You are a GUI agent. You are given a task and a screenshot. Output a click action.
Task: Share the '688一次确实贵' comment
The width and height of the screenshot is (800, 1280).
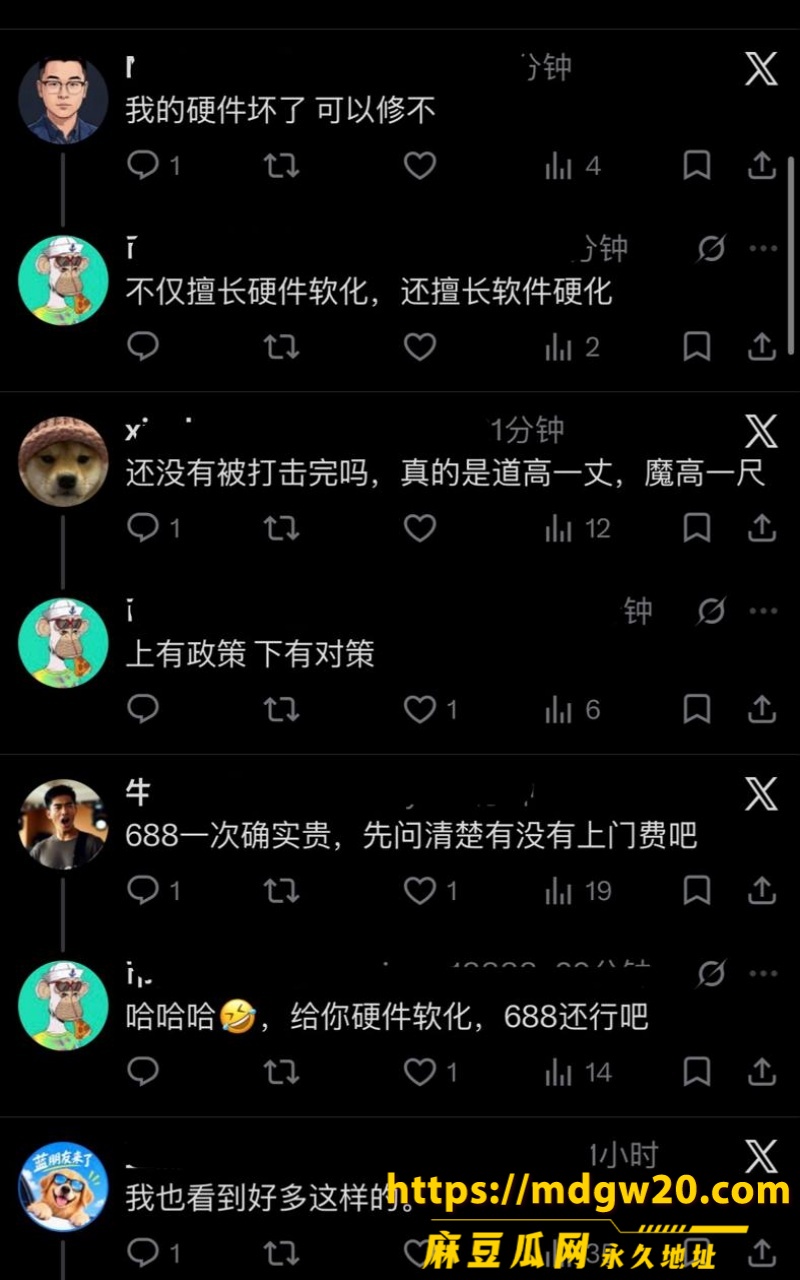click(x=762, y=891)
